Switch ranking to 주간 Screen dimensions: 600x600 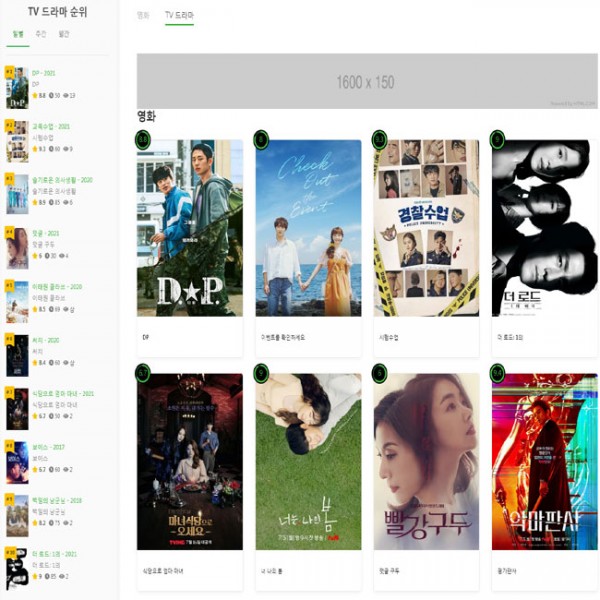[41, 33]
